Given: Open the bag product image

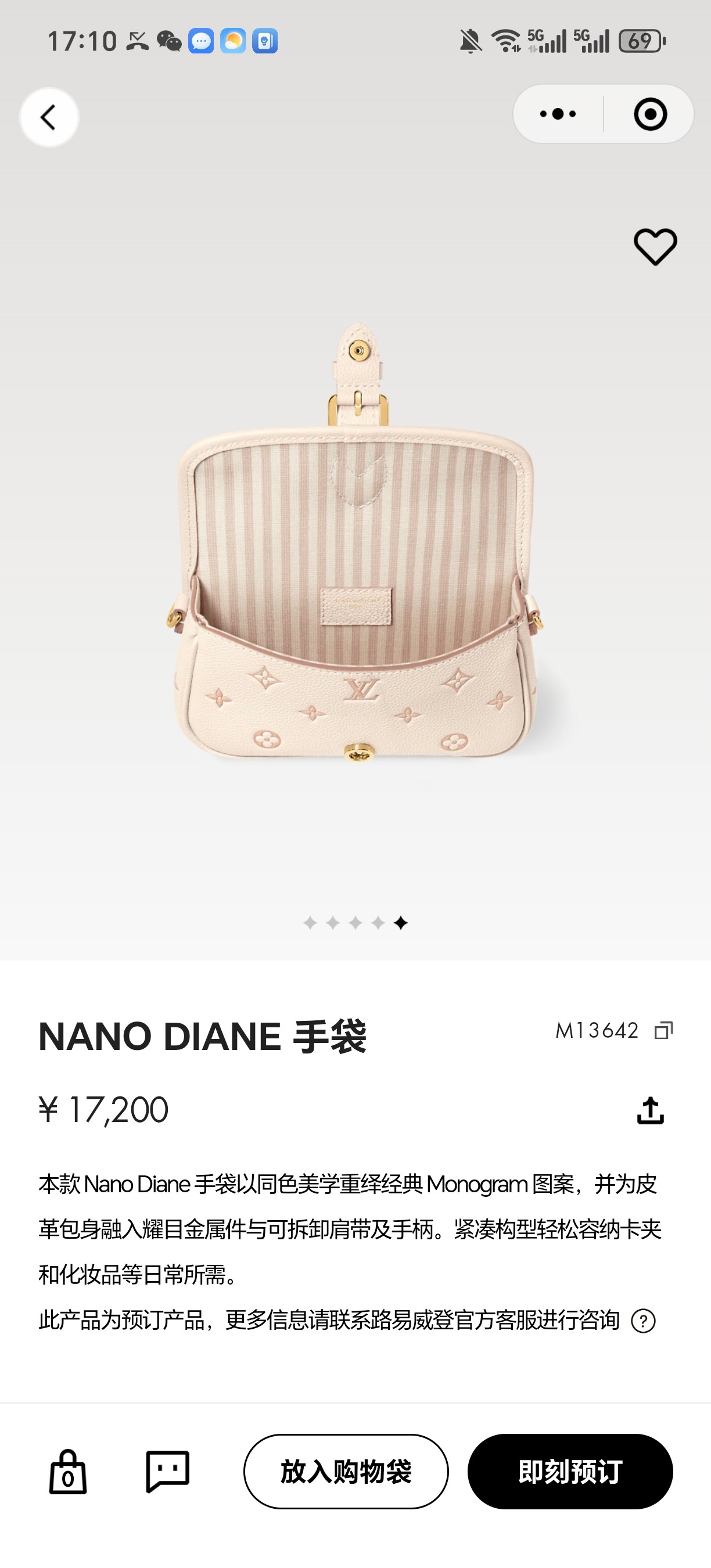Looking at the screenshot, I should (355, 548).
